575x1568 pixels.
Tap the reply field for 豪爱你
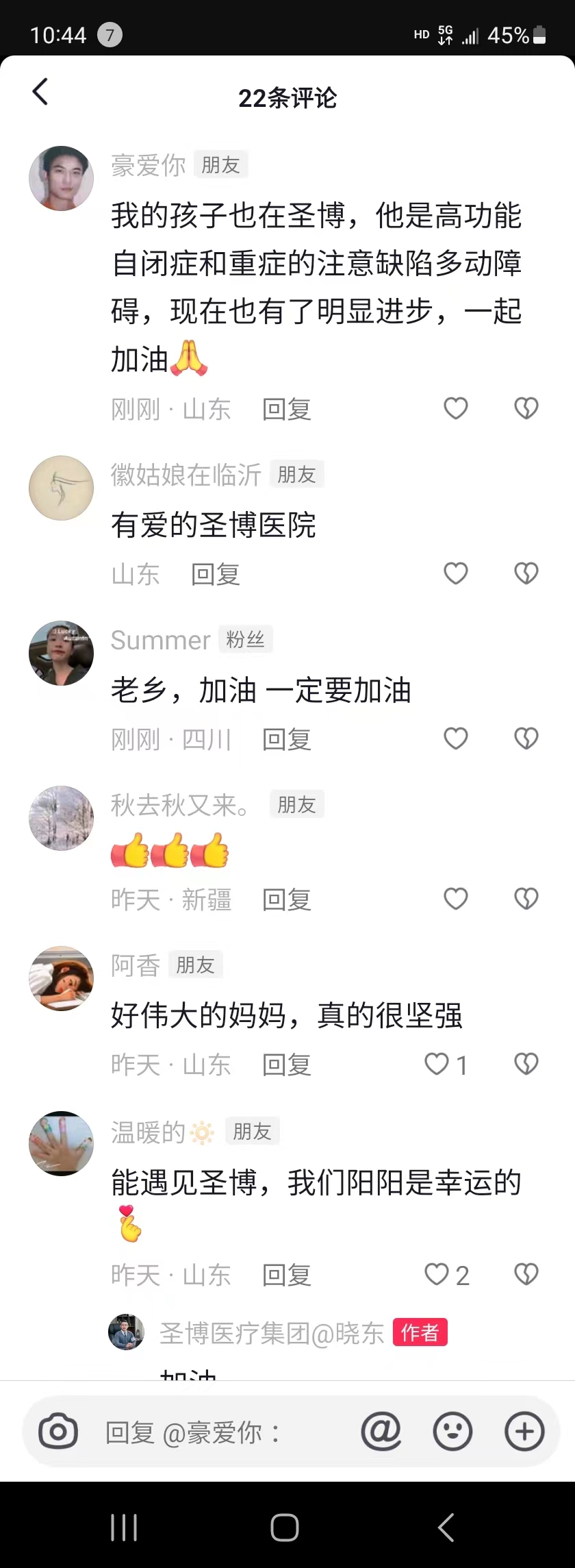[x=205, y=1432]
